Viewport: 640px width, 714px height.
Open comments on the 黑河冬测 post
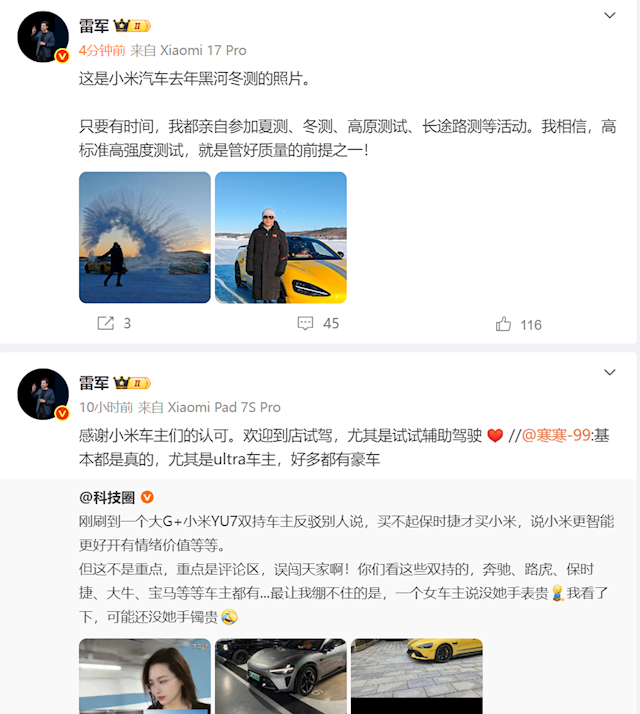(319, 323)
